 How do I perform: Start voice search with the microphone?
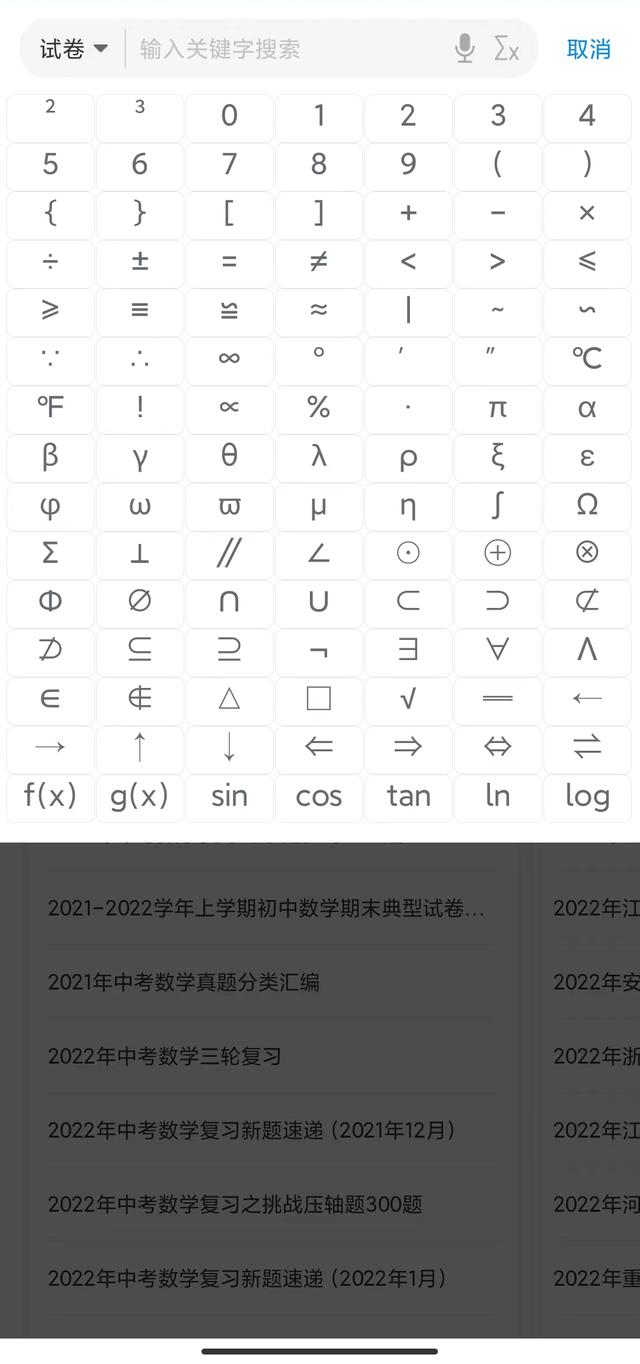(x=464, y=49)
